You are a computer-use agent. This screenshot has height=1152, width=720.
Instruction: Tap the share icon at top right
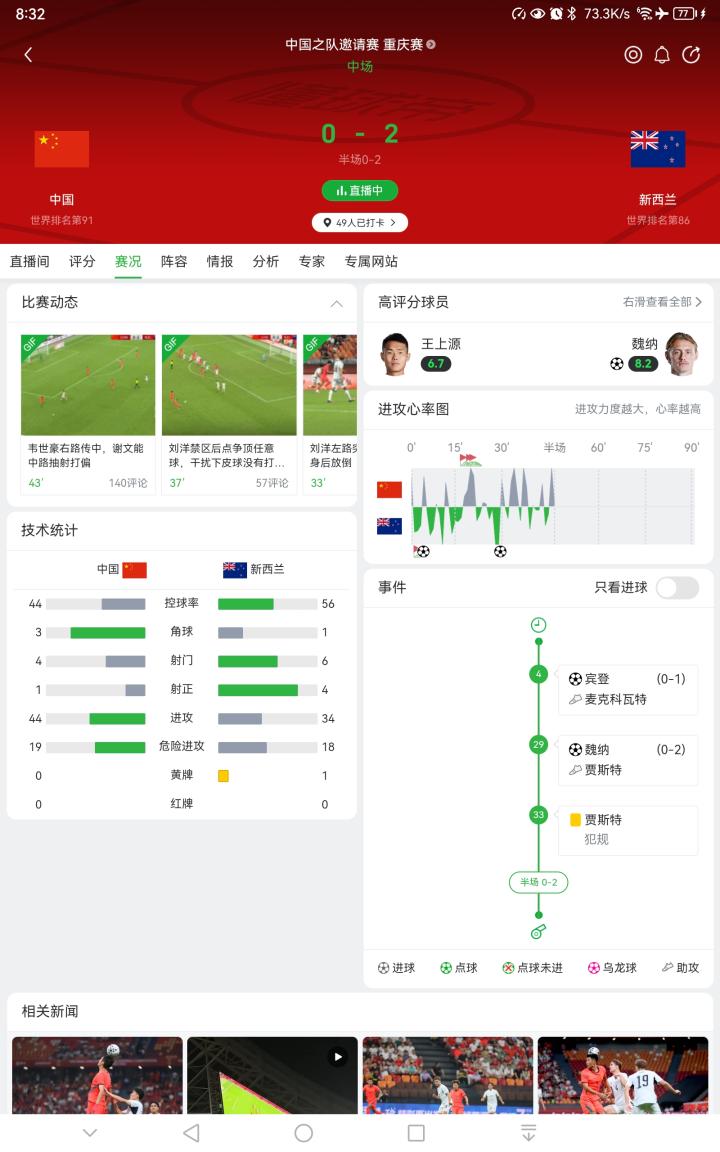691,54
